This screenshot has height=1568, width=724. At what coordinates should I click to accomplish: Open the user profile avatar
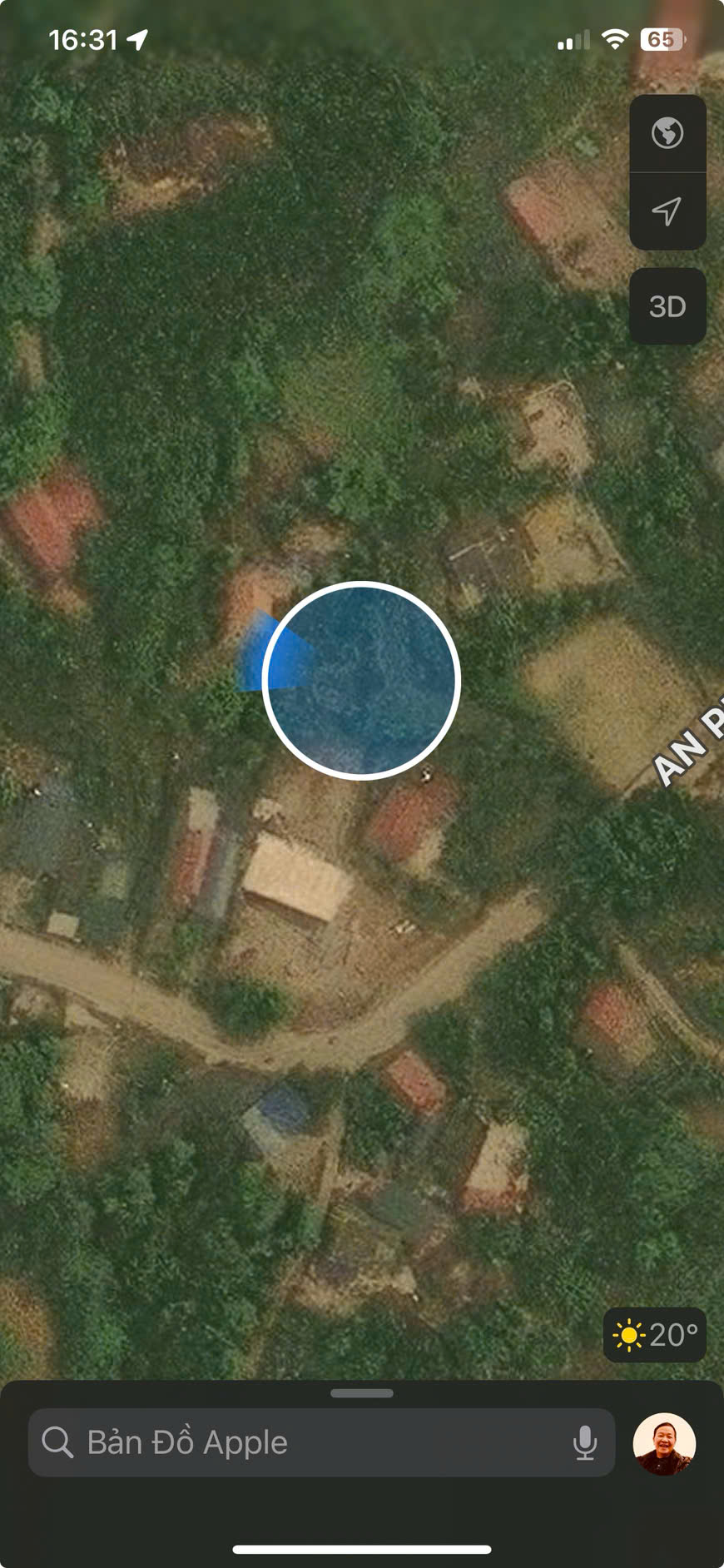click(664, 1443)
